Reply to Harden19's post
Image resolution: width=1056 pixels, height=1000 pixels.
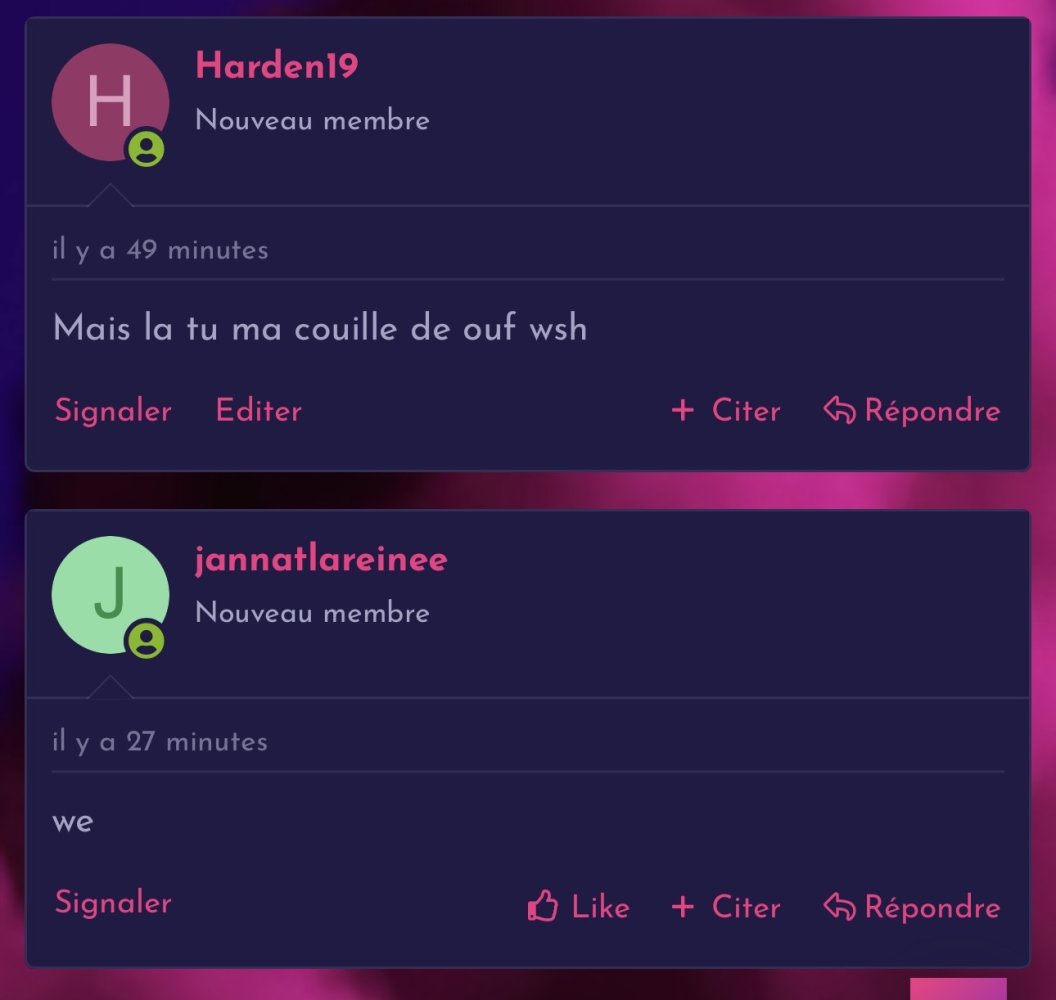(911, 411)
